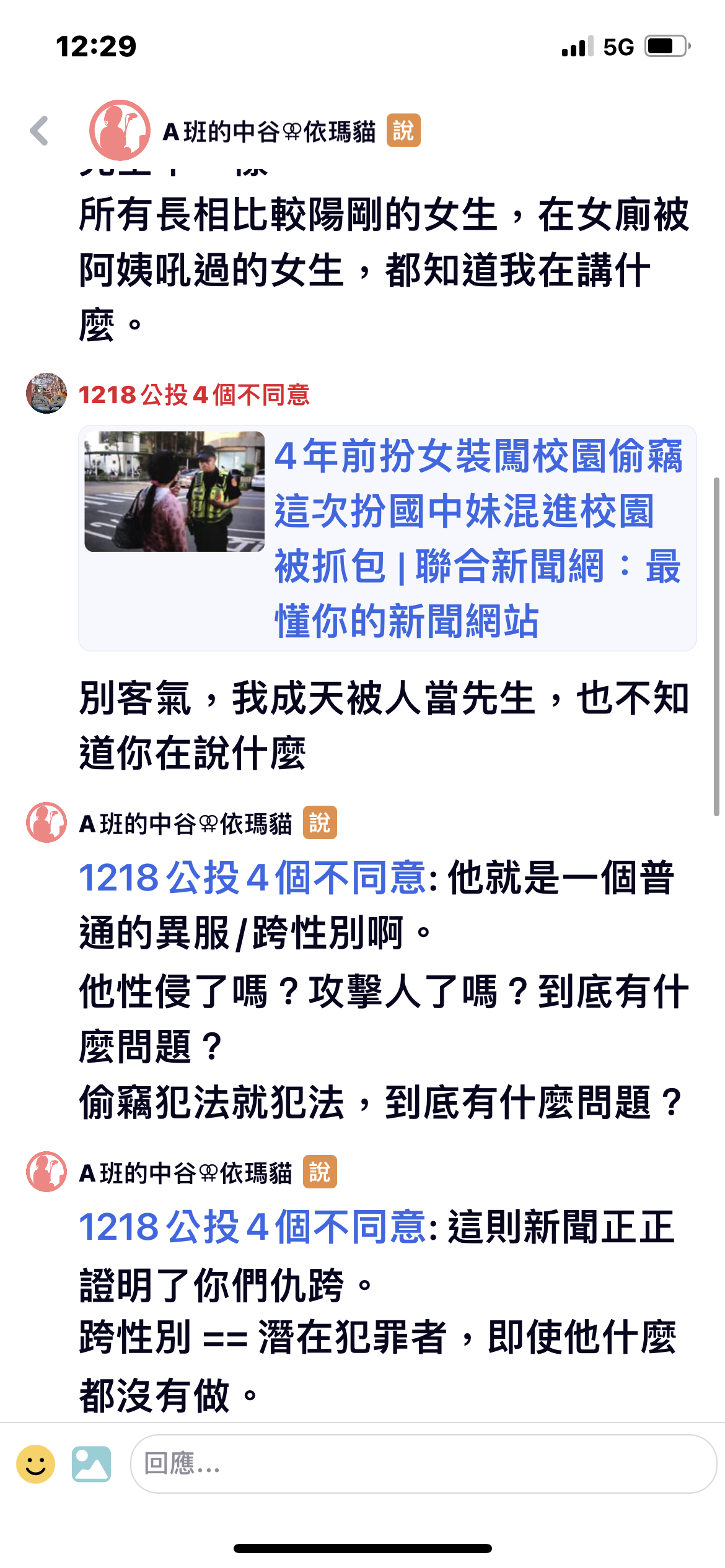The image size is (725, 1568).
Task: Open the 聯合新聞網 news link preview card
Action: coord(387,538)
